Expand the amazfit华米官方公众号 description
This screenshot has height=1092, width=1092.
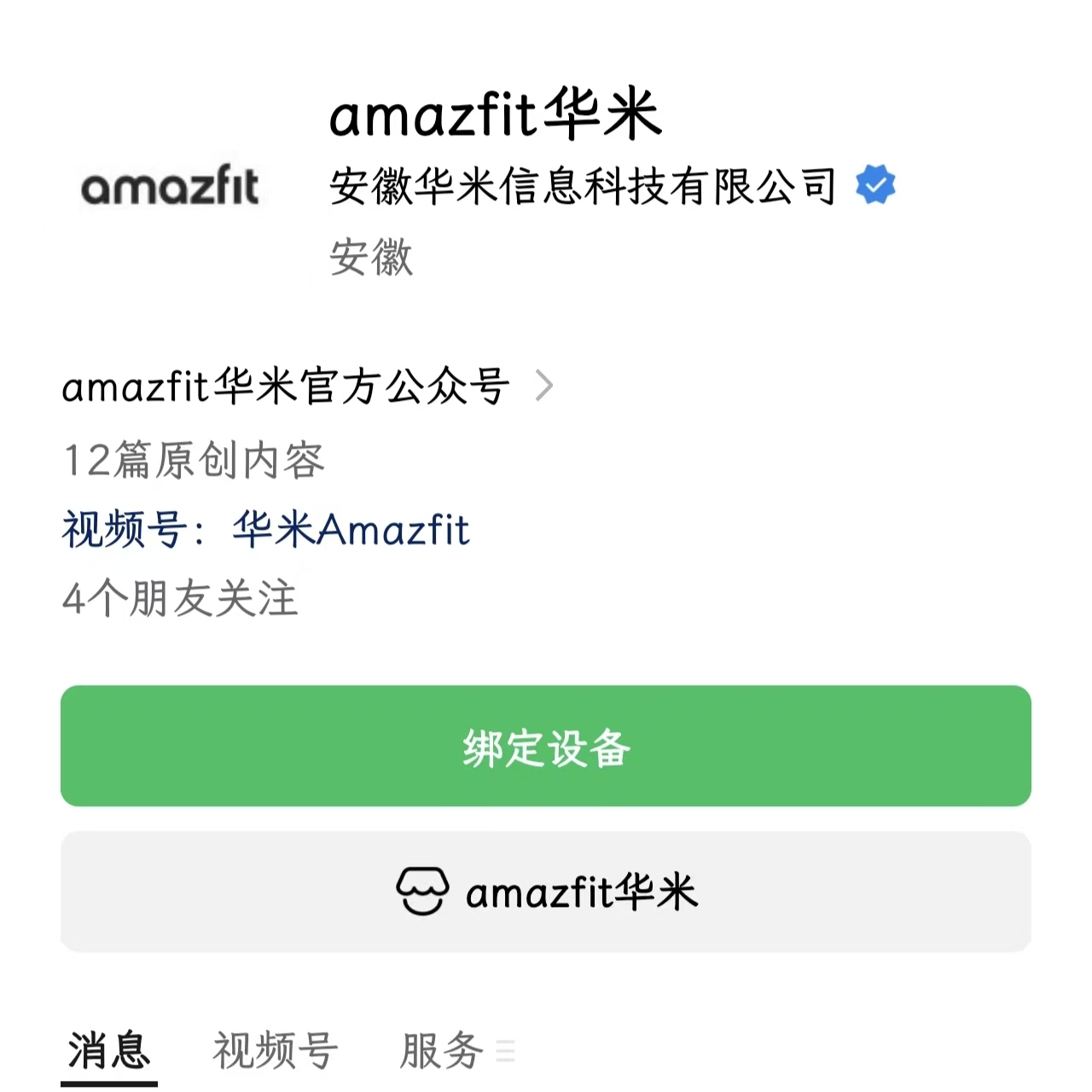coord(543,386)
